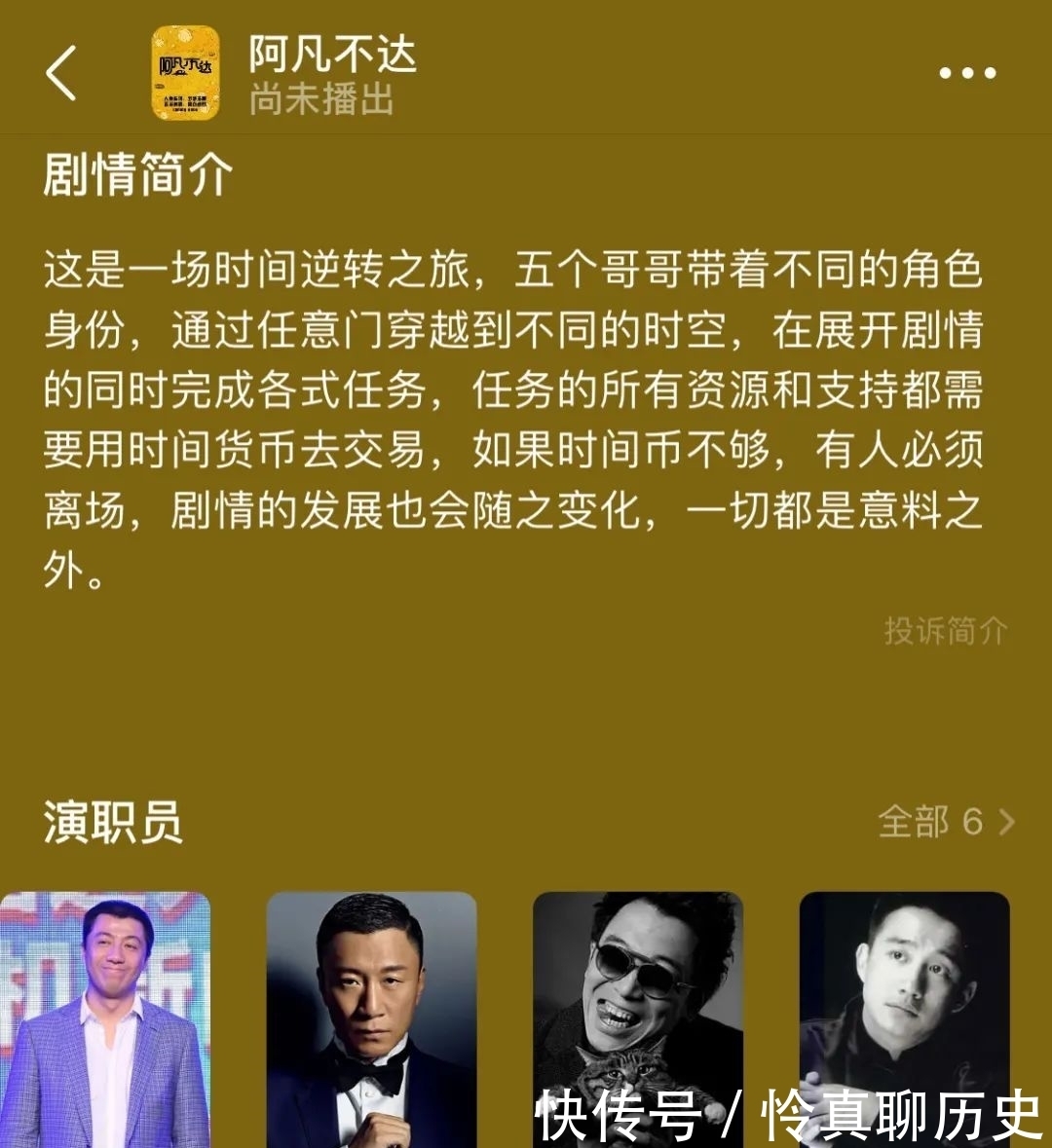This screenshot has height=1148, width=1052.
Task: Select the plot summary paragraph
Action: point(516,409)
